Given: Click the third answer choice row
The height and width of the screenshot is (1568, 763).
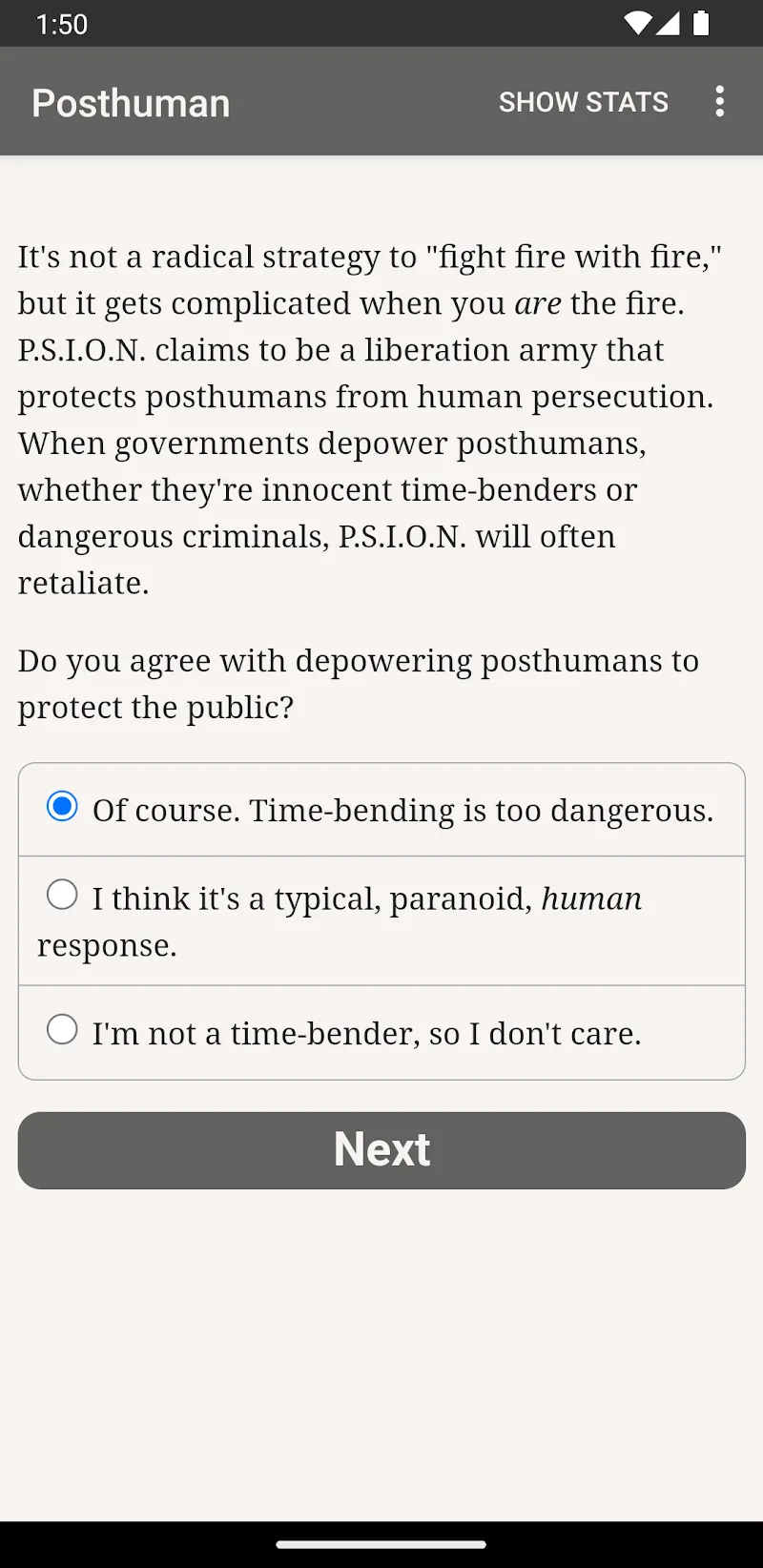Looking at the screenshot, I should [x=381, y=1031].
